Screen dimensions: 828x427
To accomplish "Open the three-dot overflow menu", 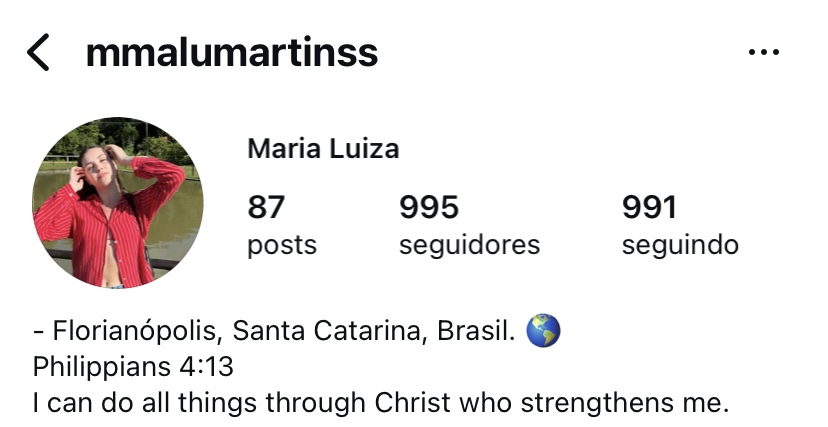I will 763,52.
